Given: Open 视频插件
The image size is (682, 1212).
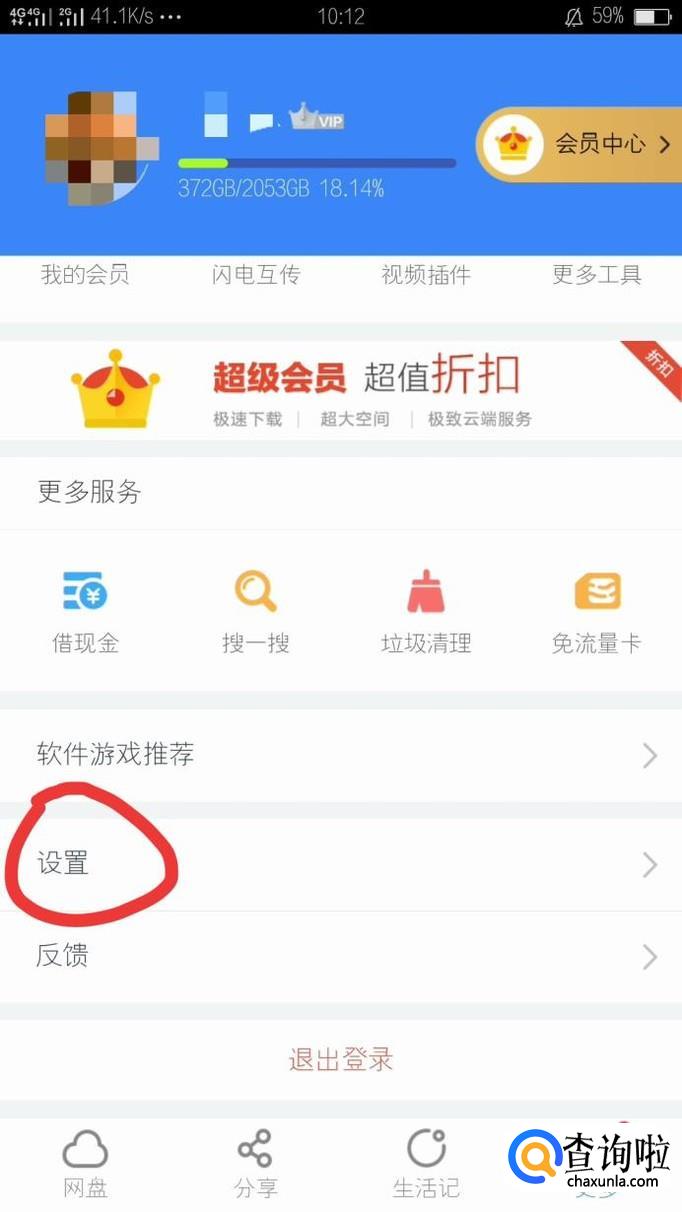Looking at the screenshot, I should click(x=426, y=275).
